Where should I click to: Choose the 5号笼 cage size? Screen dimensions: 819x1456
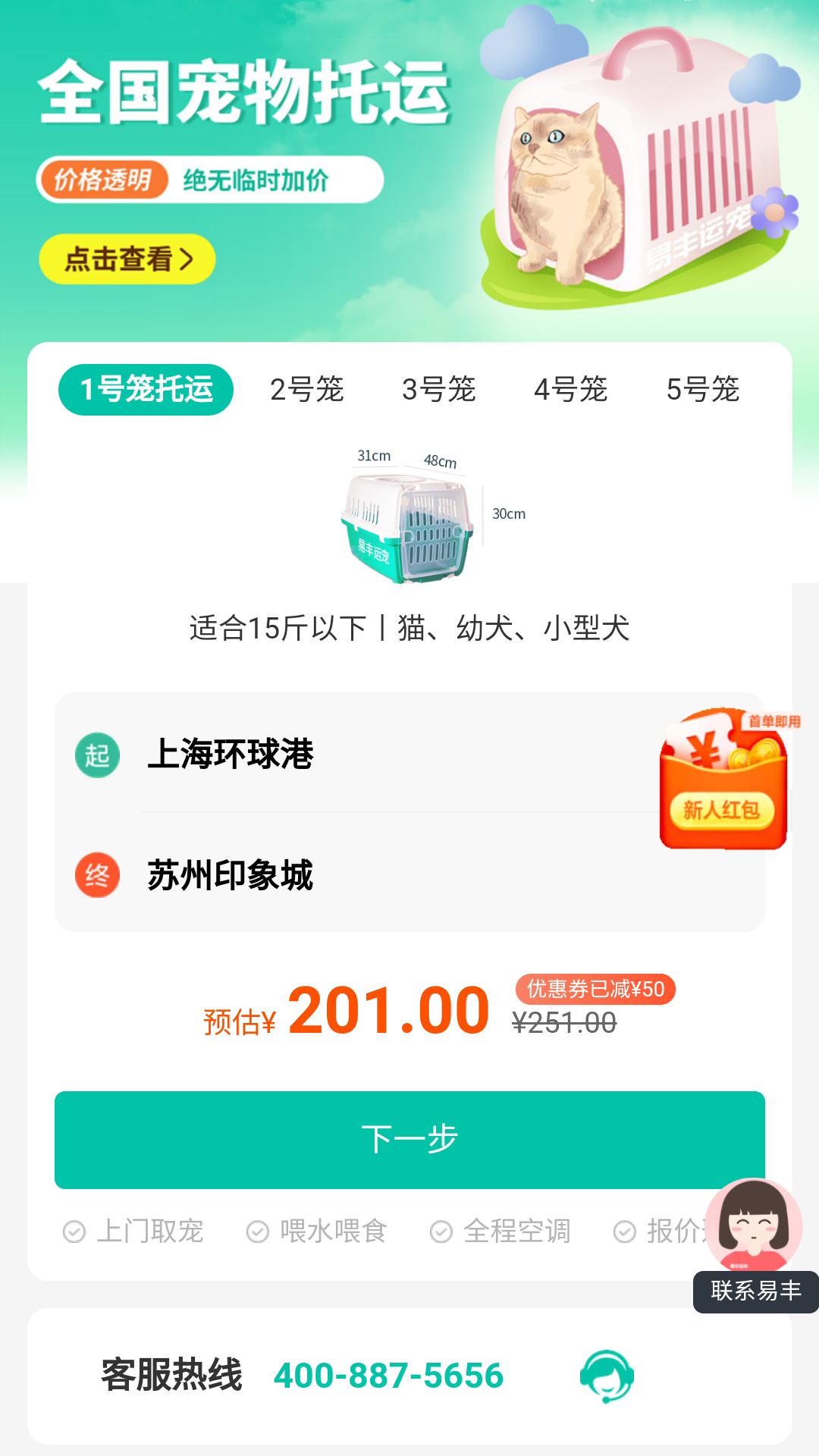tap(703, 390)
